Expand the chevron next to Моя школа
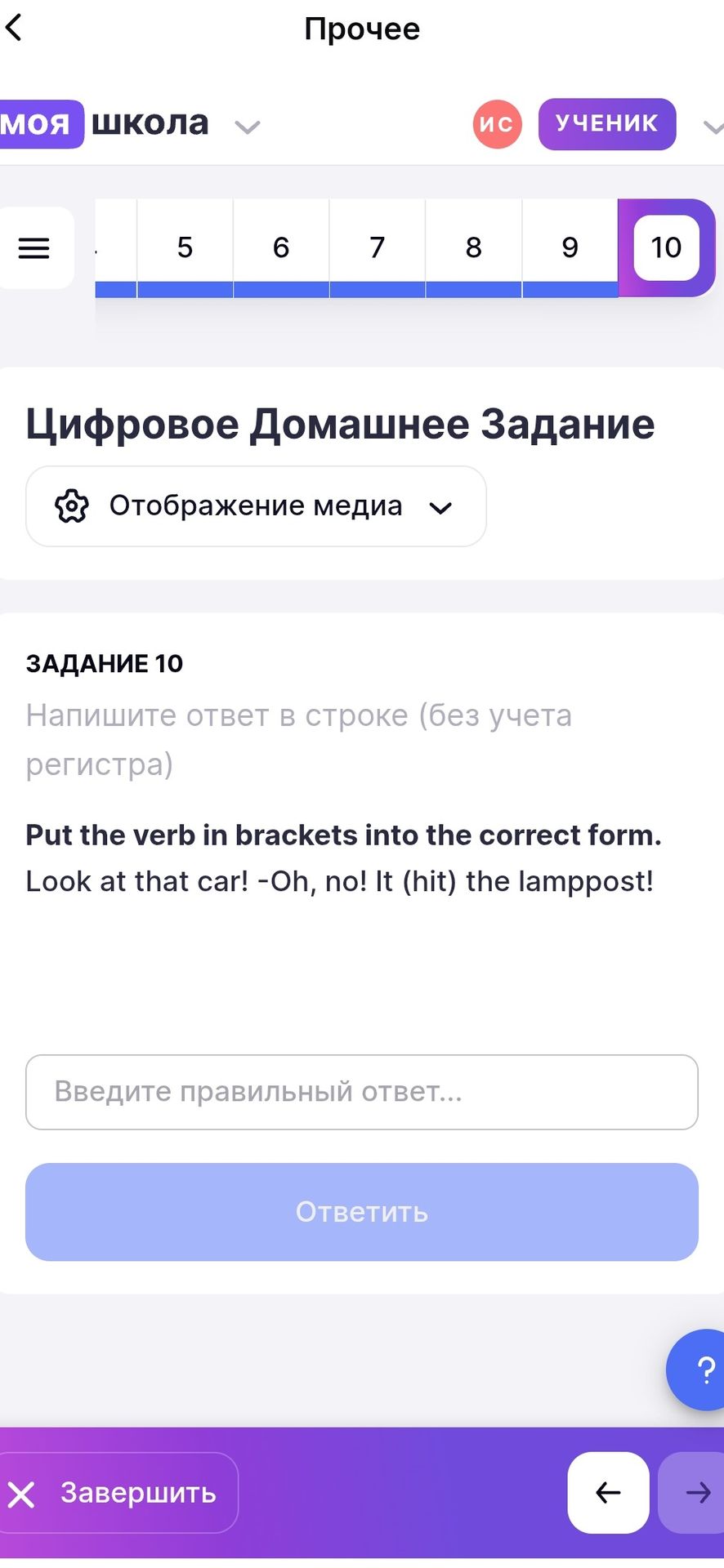The image size is (724, 1568). tap(247, 127)
